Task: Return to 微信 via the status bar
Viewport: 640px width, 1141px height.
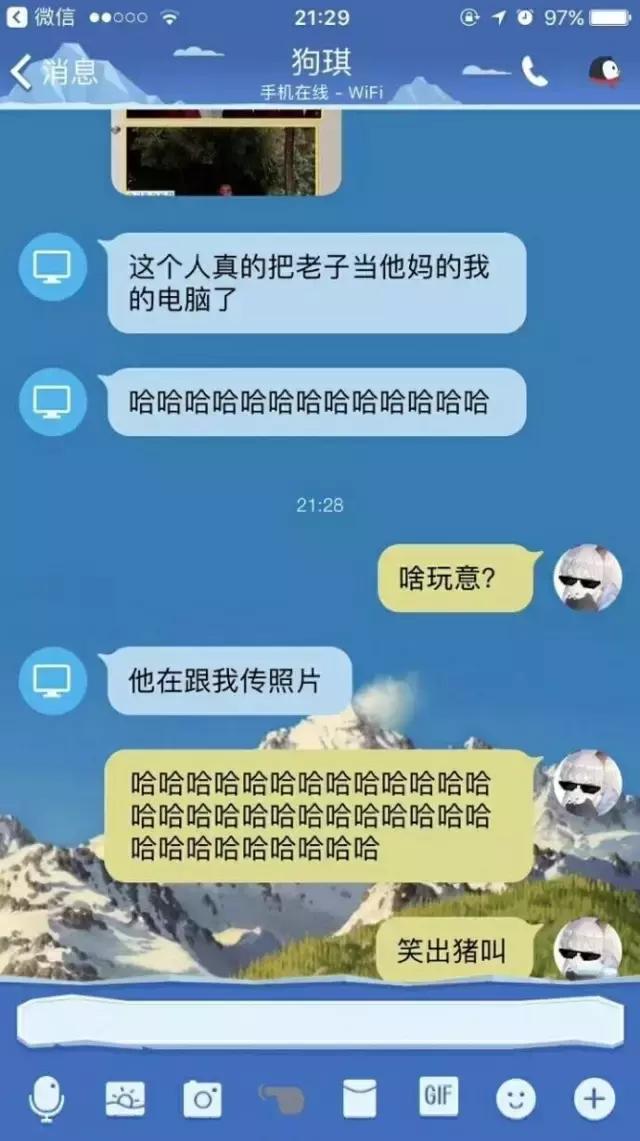Action: pyautogui.click(x=40, y=17)
